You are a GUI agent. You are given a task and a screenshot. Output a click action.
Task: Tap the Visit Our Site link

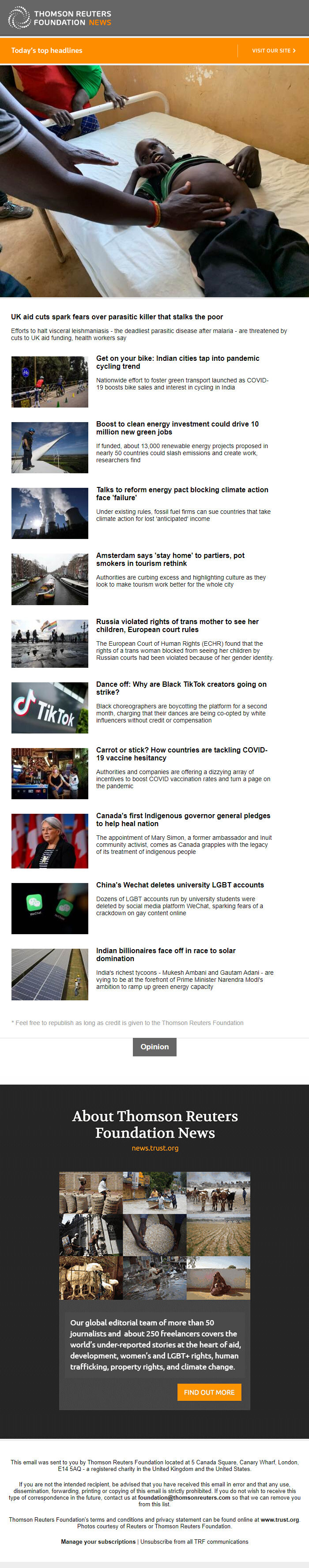(x=273, y=51)
